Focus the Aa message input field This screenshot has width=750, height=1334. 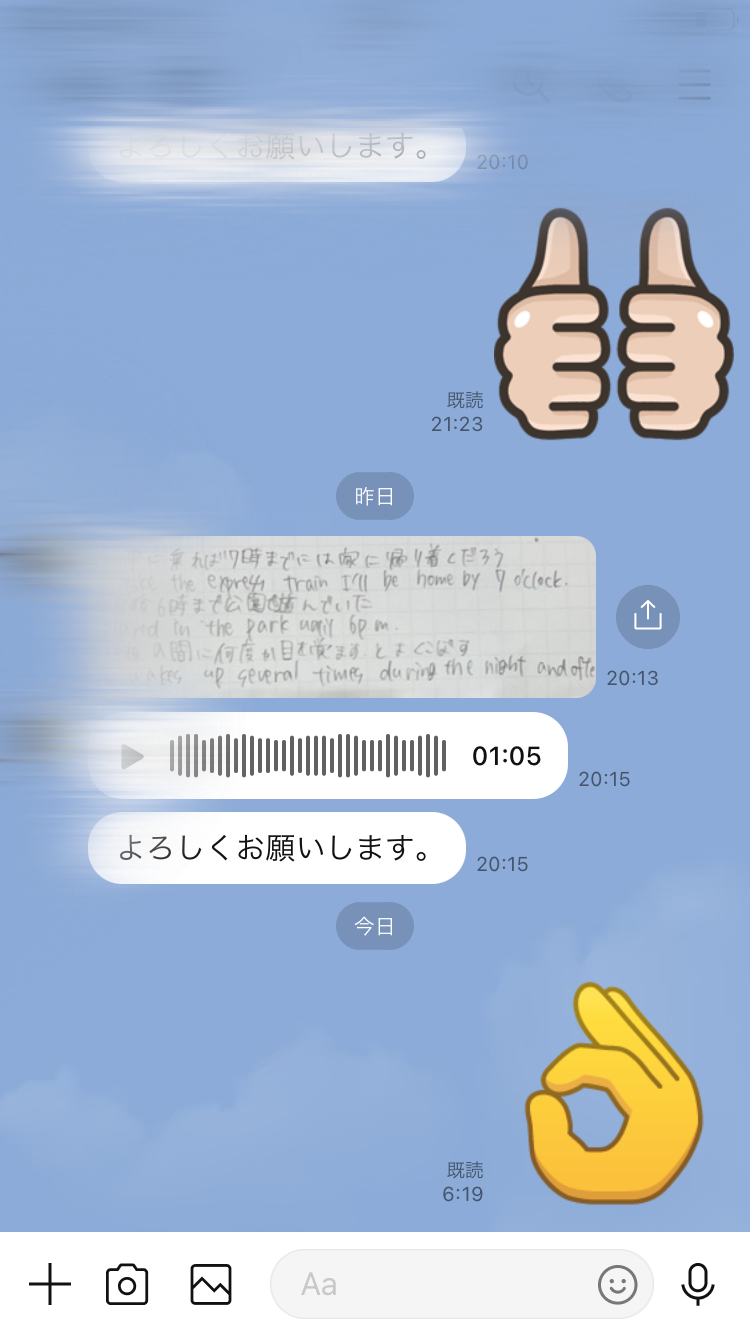coord(430,1284)
